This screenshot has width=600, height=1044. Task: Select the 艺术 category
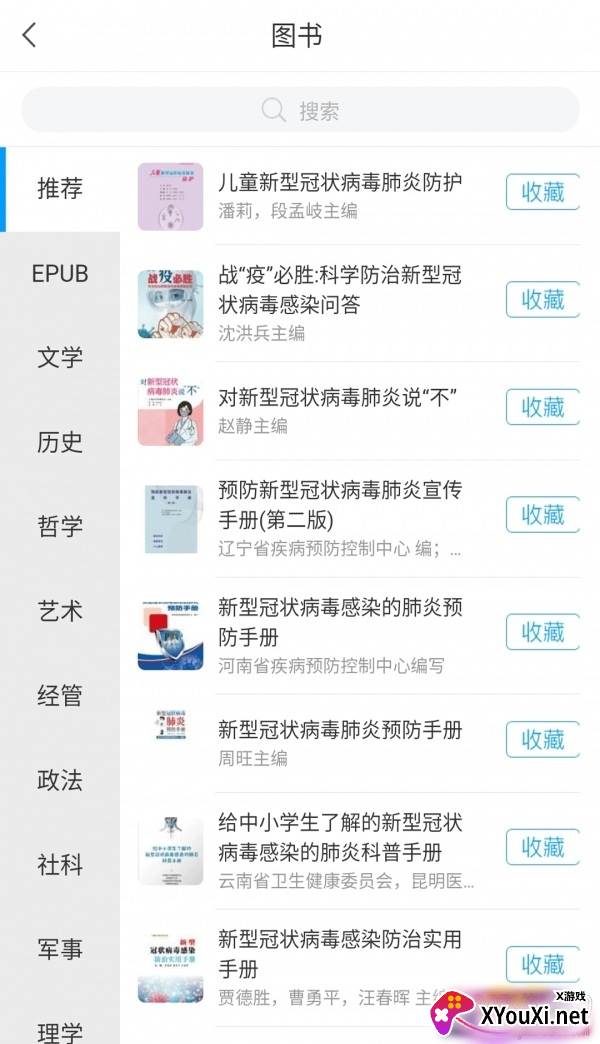point(60,611)
